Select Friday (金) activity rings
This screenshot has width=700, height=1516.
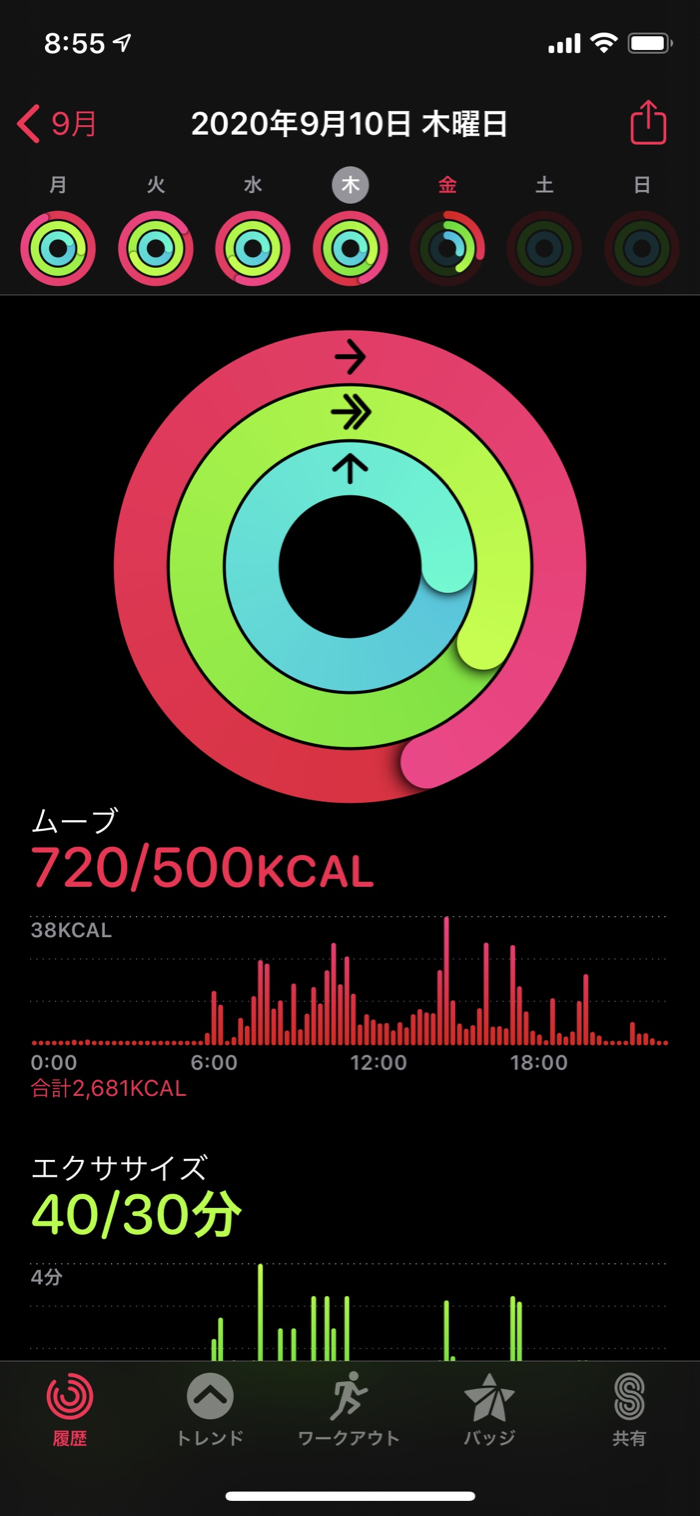447,248
